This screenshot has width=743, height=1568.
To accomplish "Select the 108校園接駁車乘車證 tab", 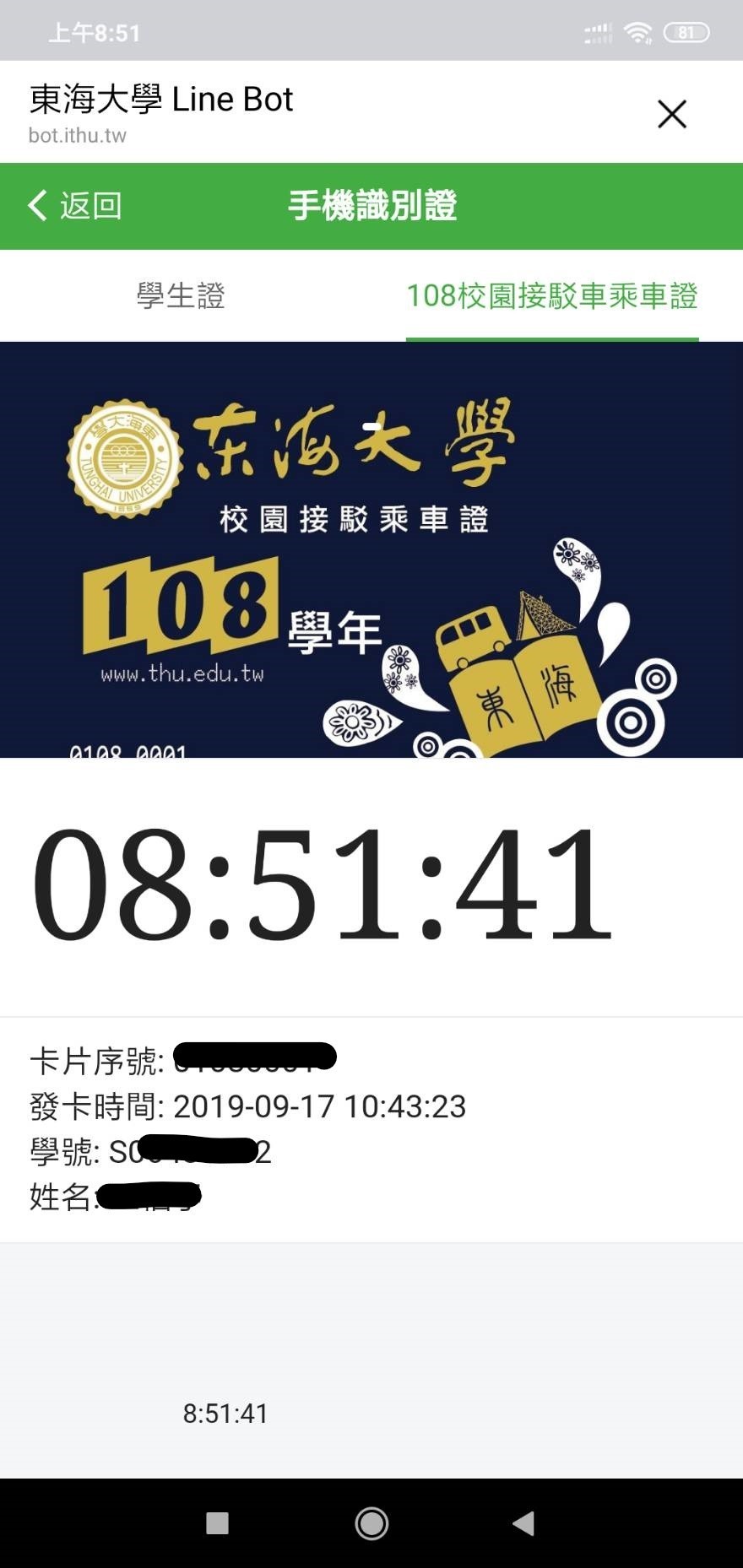I will coord(552,296).
